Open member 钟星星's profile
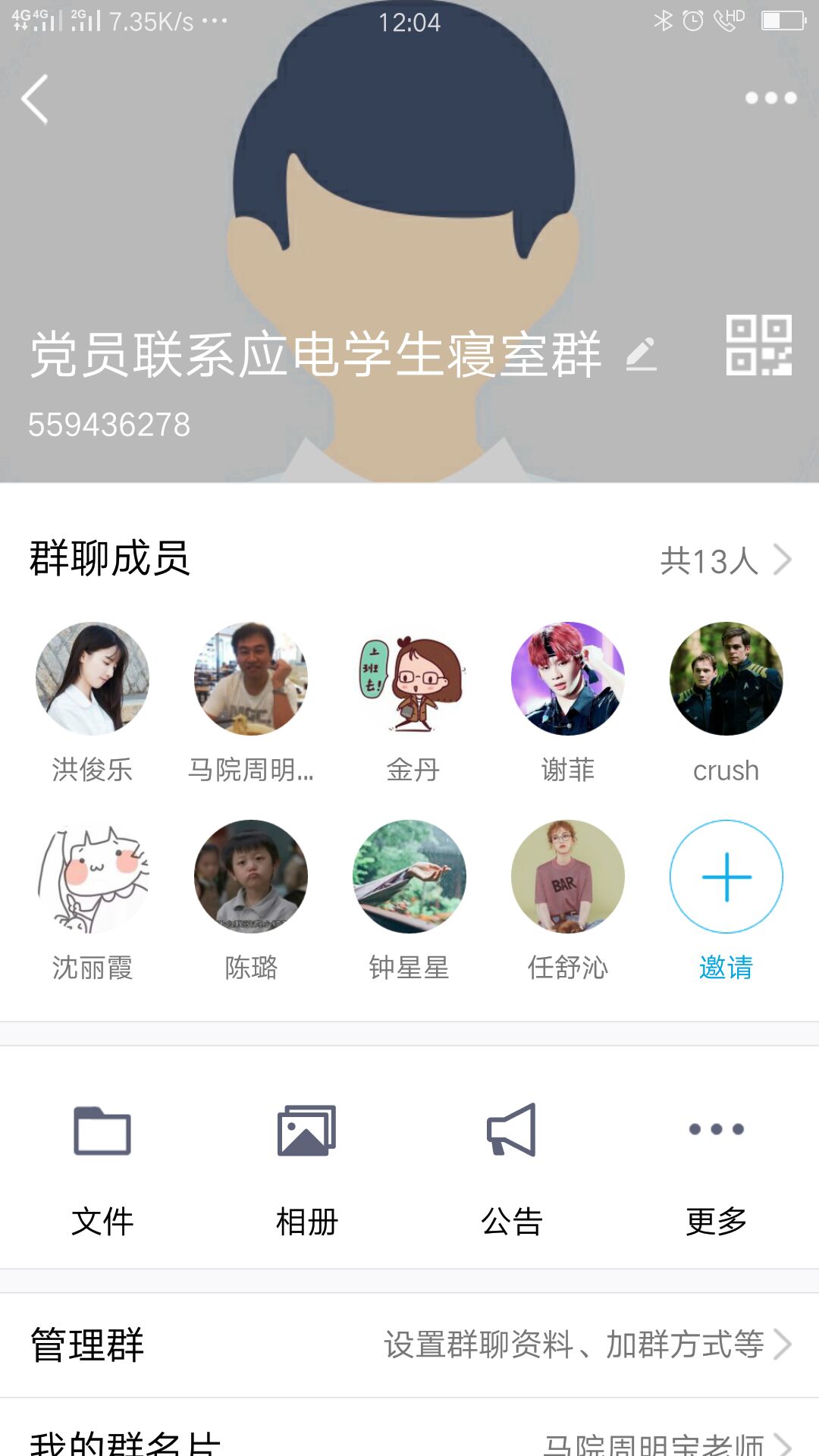 409,877
